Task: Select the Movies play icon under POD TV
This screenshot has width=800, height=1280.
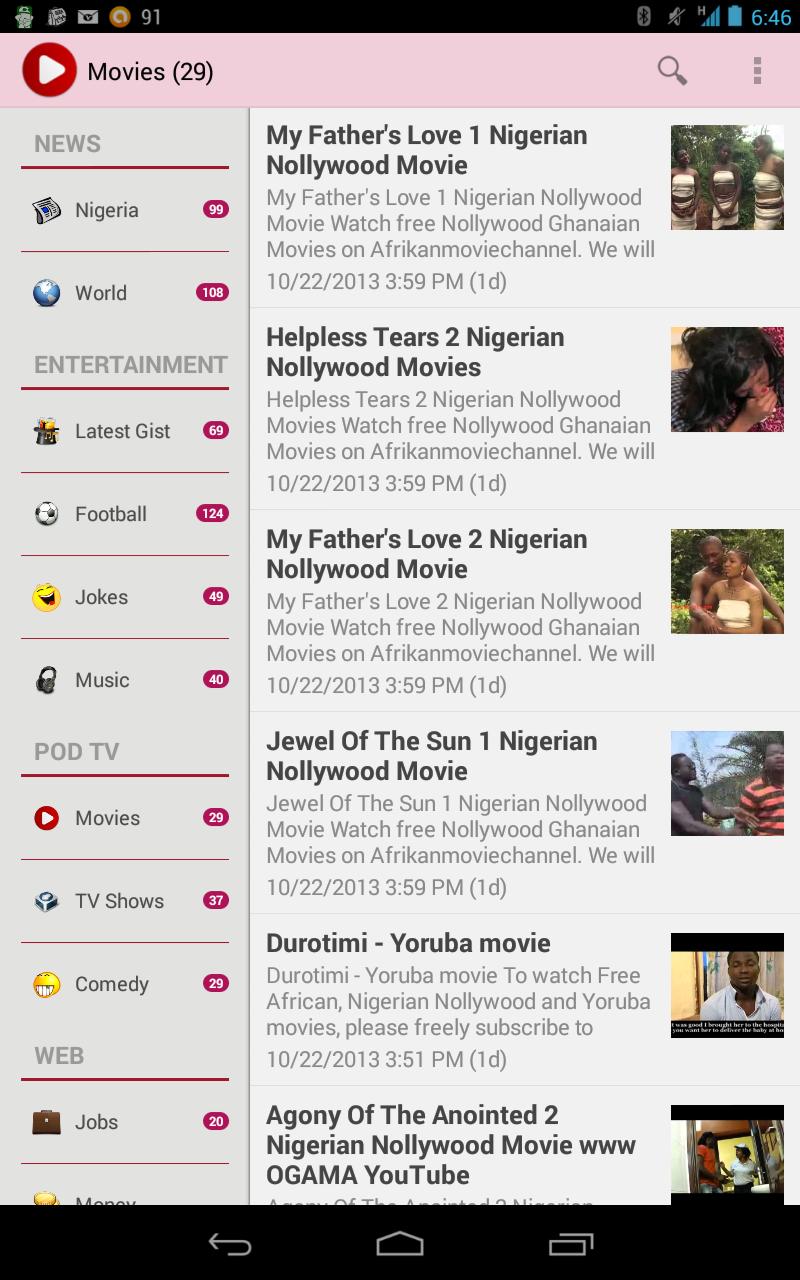Action: point(45,817)
